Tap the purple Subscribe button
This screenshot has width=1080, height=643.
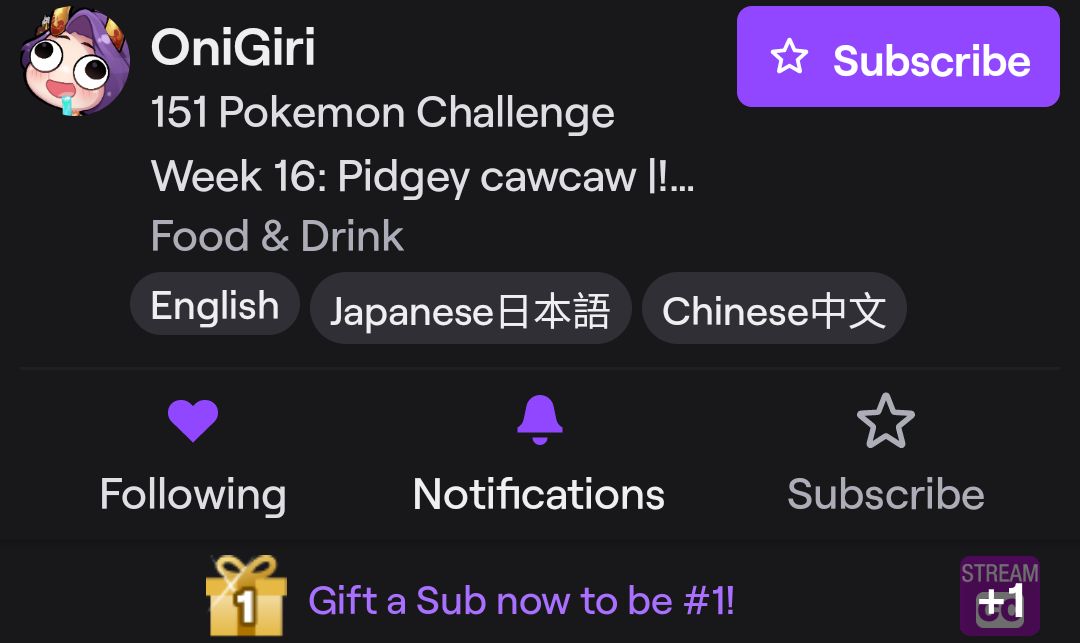(897, 58)
